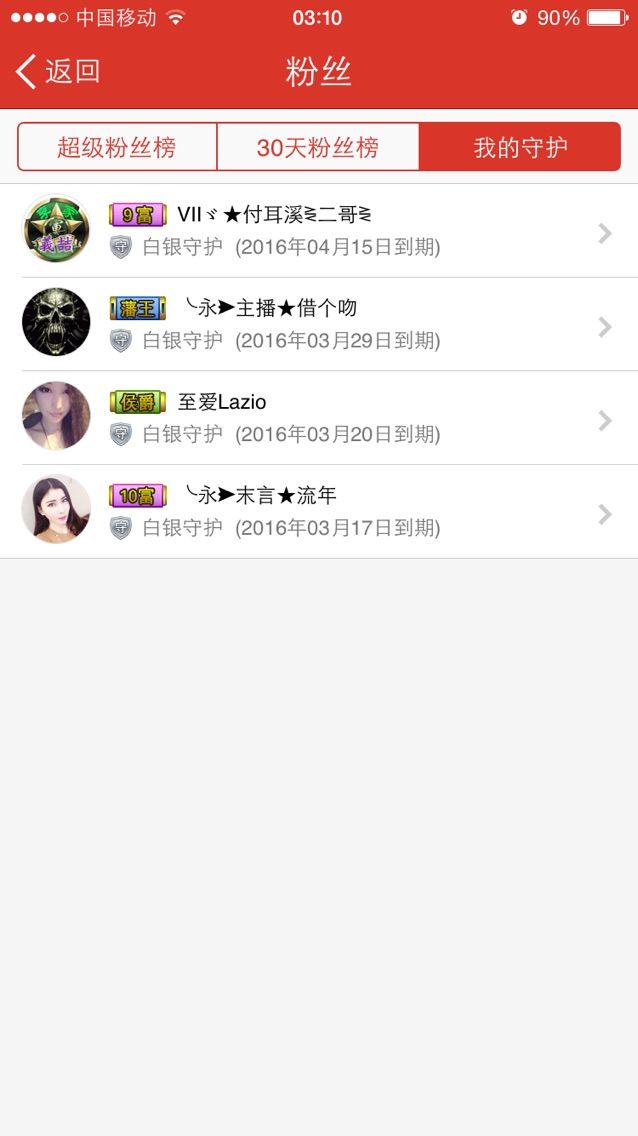Select the 30天粉丝榜 tab
This screenshot has width=638, height=1136.
tap(318, 148)
